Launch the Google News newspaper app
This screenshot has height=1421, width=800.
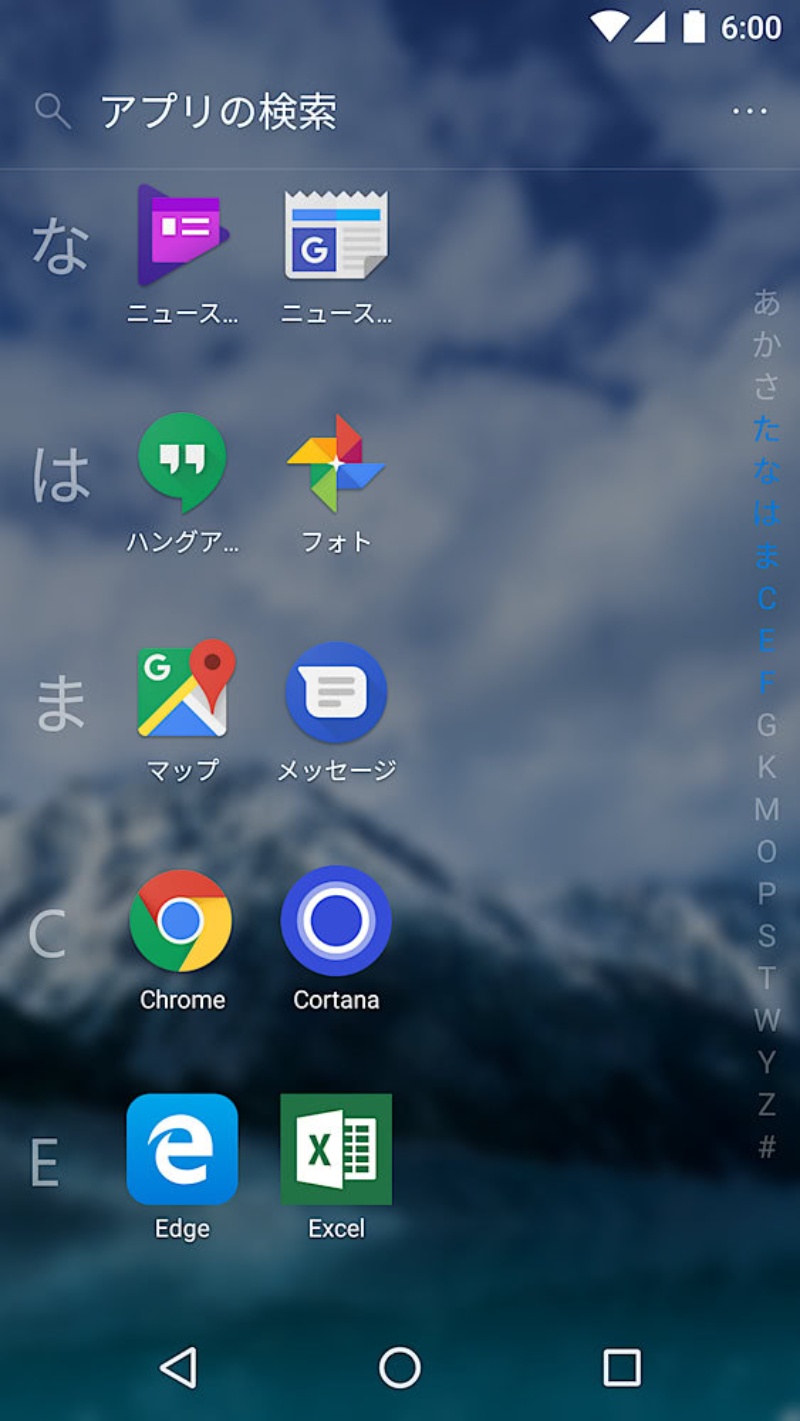coord(335,236)
